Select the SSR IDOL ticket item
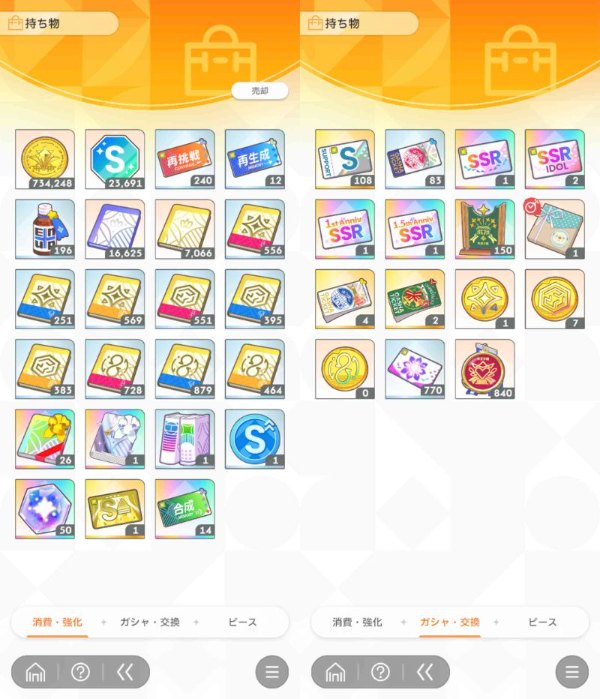 (x=555, y=159)
